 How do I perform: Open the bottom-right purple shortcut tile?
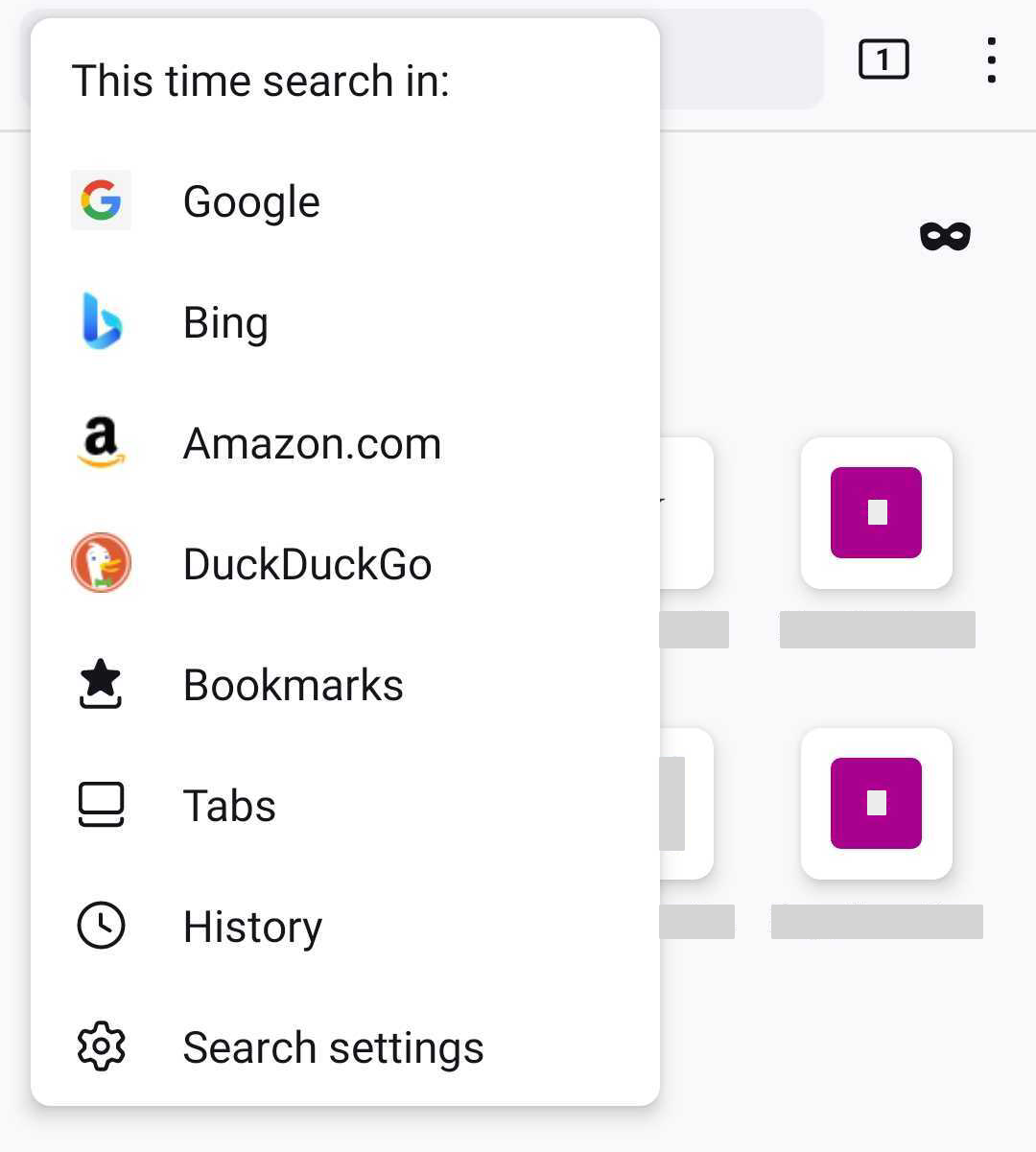pyautogui.click(x=876, y=804)
